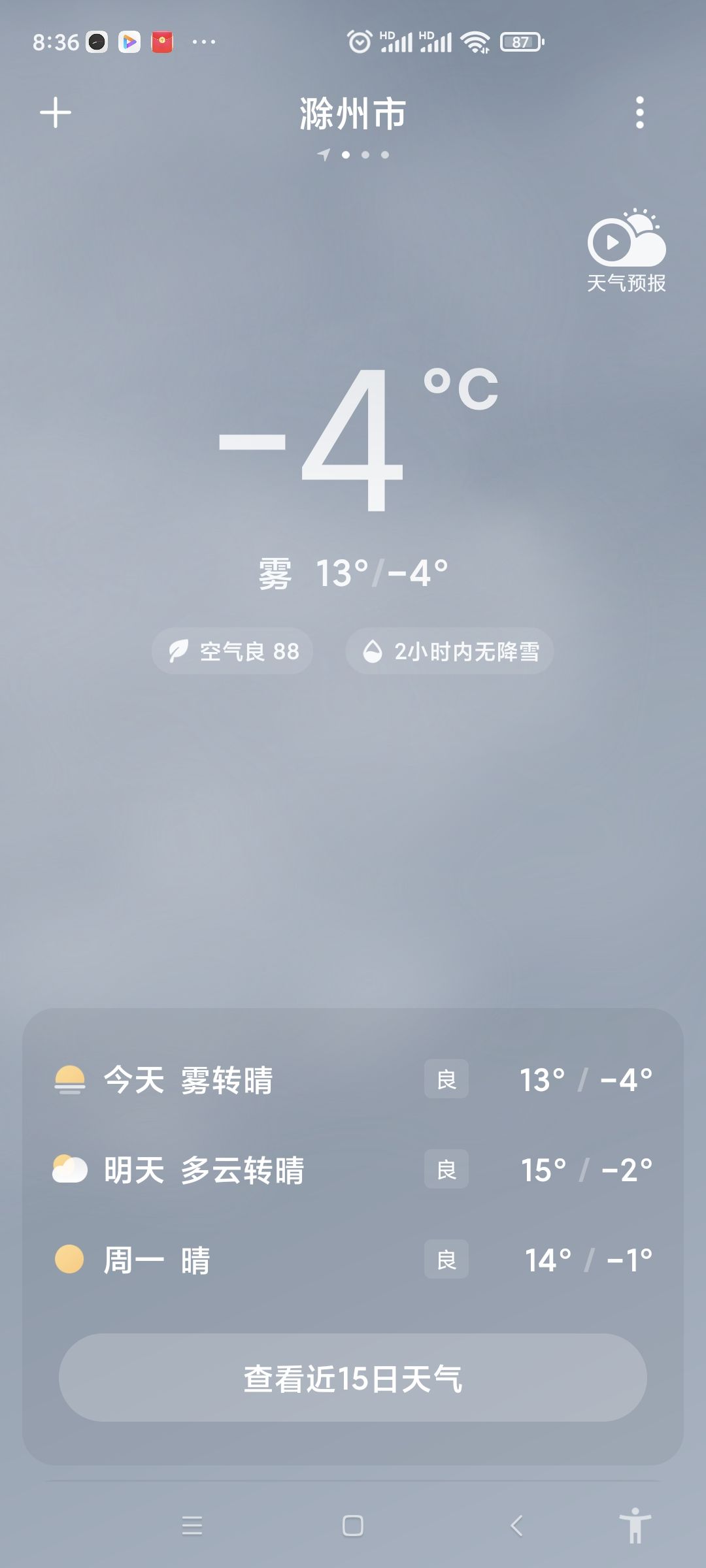Screen dimensions: 706x1568
Task: Open the 2小时内无降雪 precipitation chip
Action: (450, 651)
